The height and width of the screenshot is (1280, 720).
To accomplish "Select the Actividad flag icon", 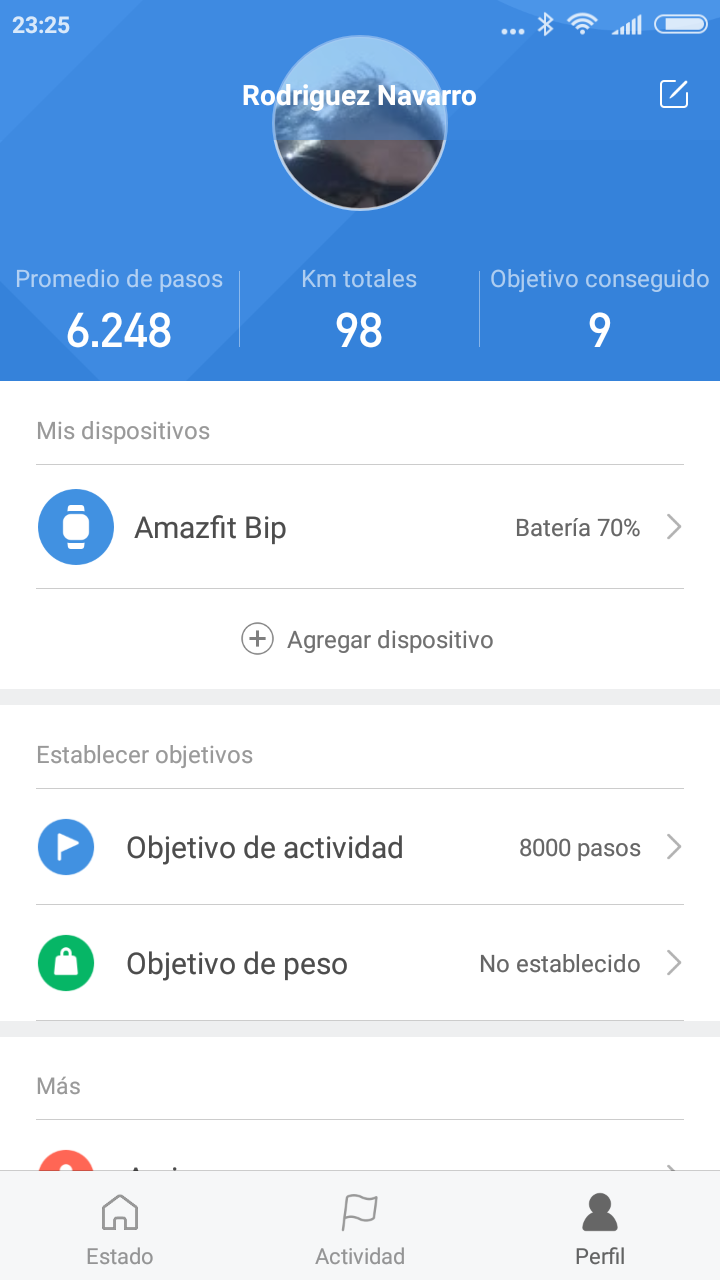I will 359,1211.
